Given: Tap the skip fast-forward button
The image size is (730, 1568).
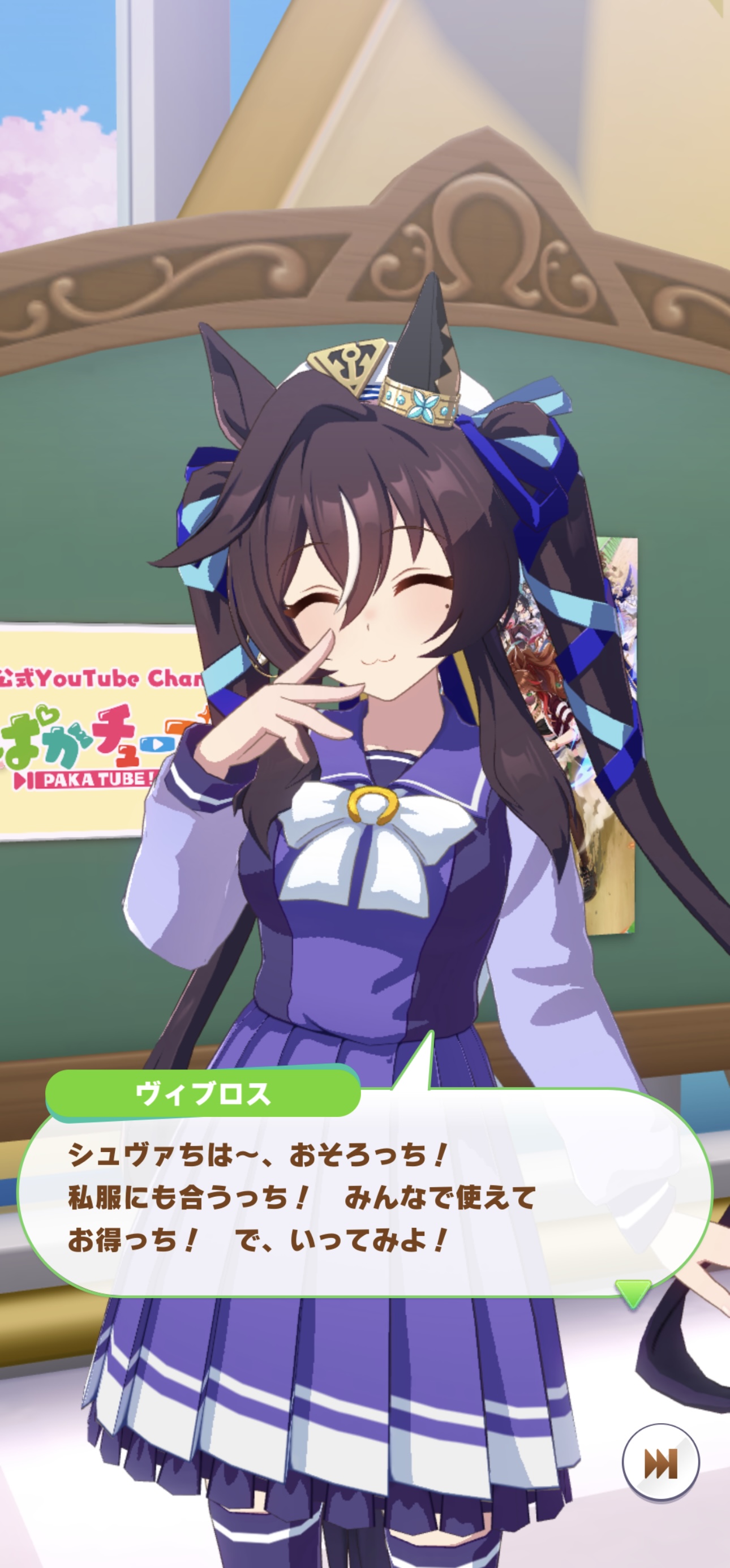Looking at the screenshot, I should (660, 1462).
